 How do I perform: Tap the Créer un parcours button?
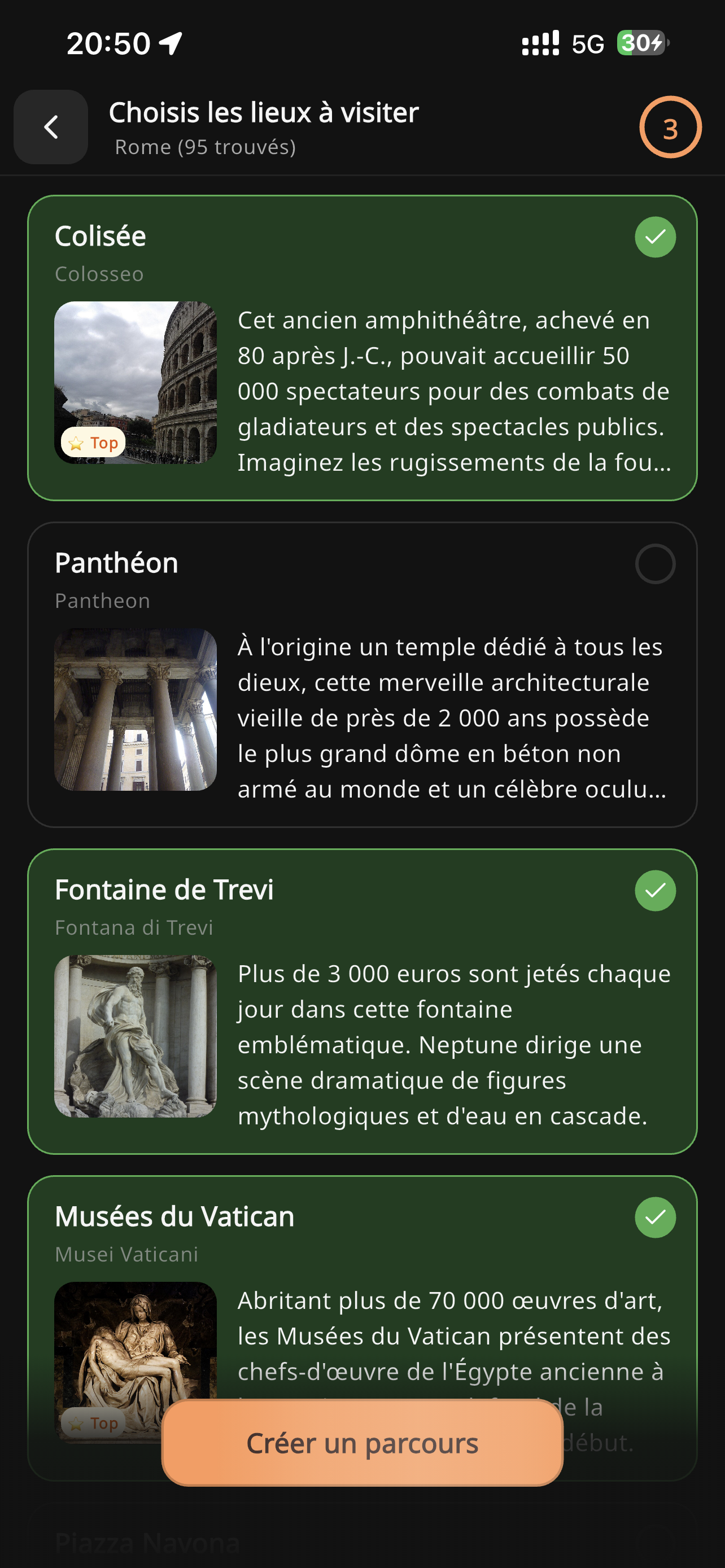362,1443
